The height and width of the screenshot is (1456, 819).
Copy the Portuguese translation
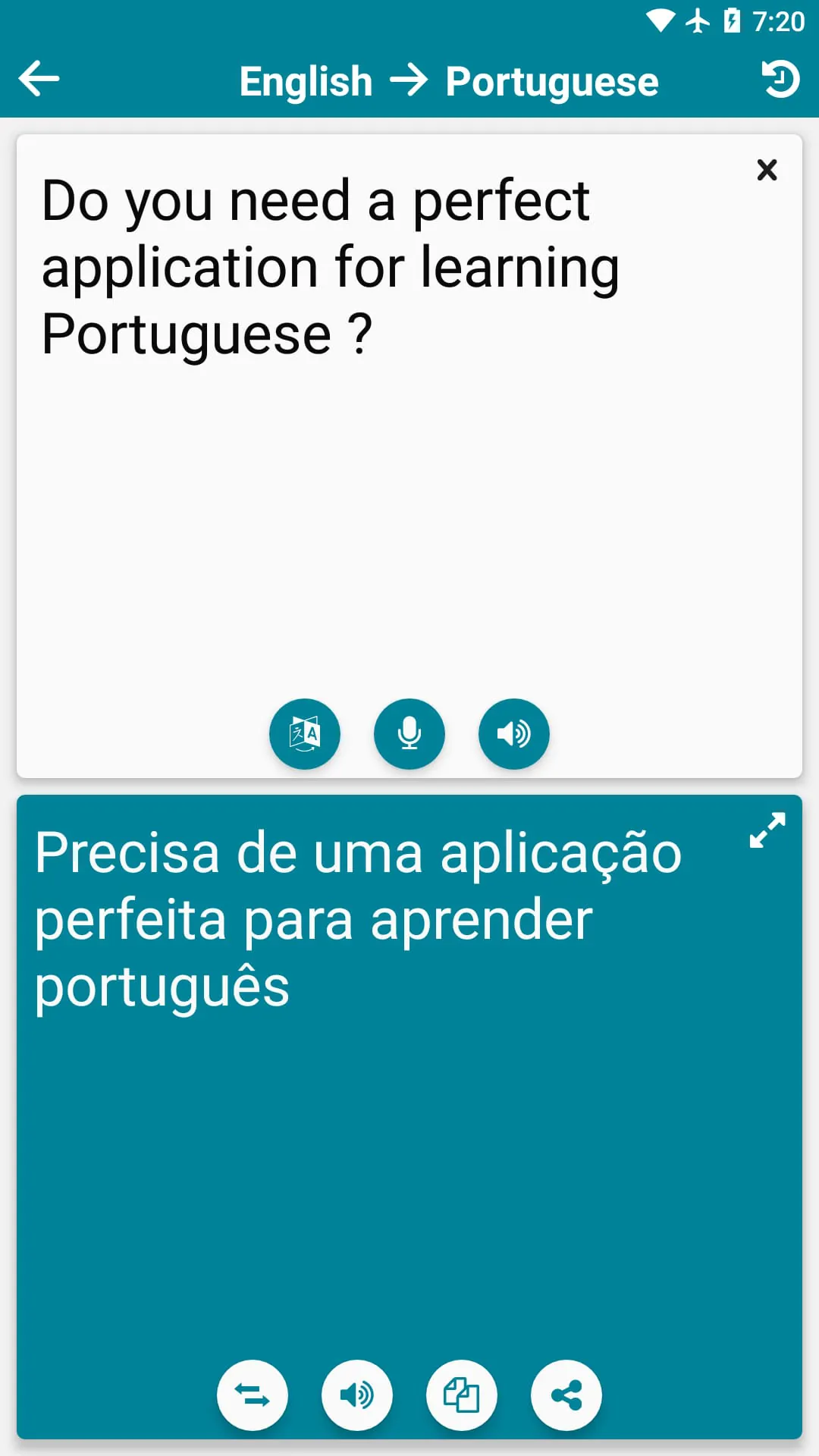point(462,1395)
